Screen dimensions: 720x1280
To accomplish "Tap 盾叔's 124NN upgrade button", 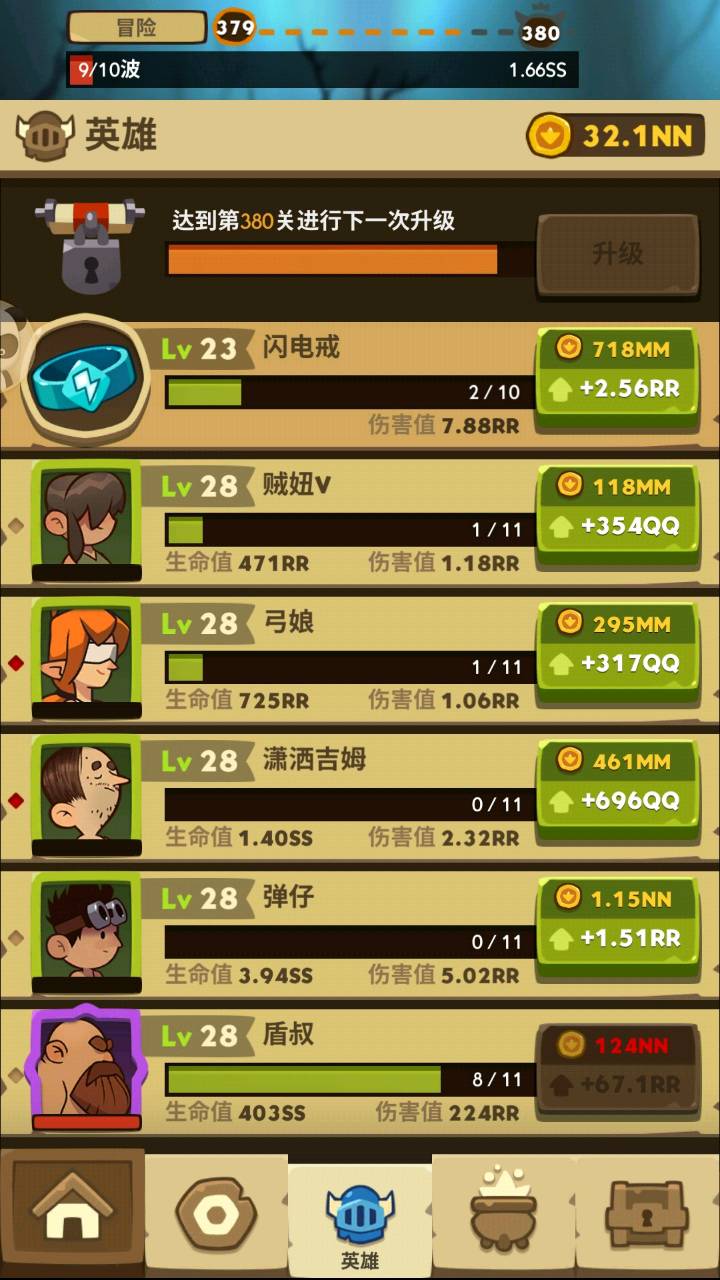I will (x=617, y=1066).
